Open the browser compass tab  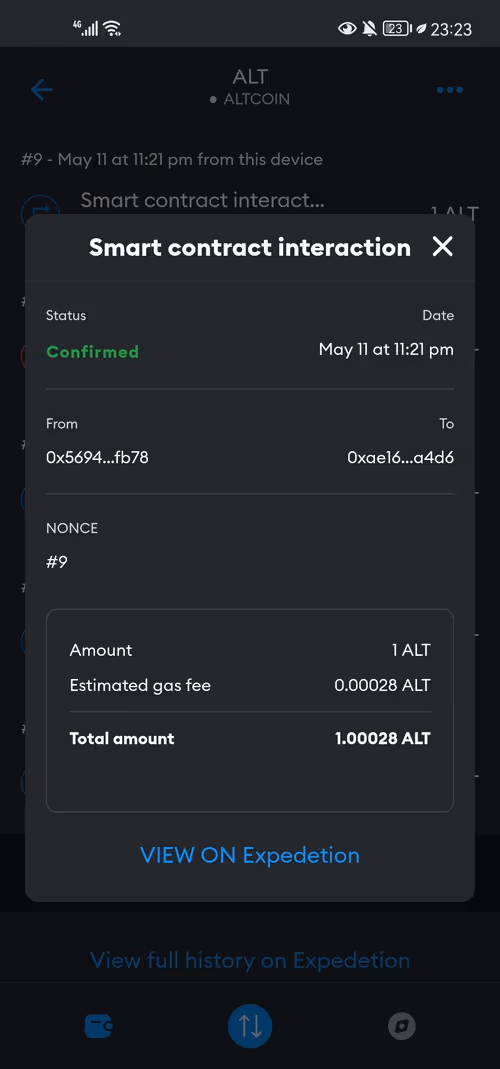401,1025
